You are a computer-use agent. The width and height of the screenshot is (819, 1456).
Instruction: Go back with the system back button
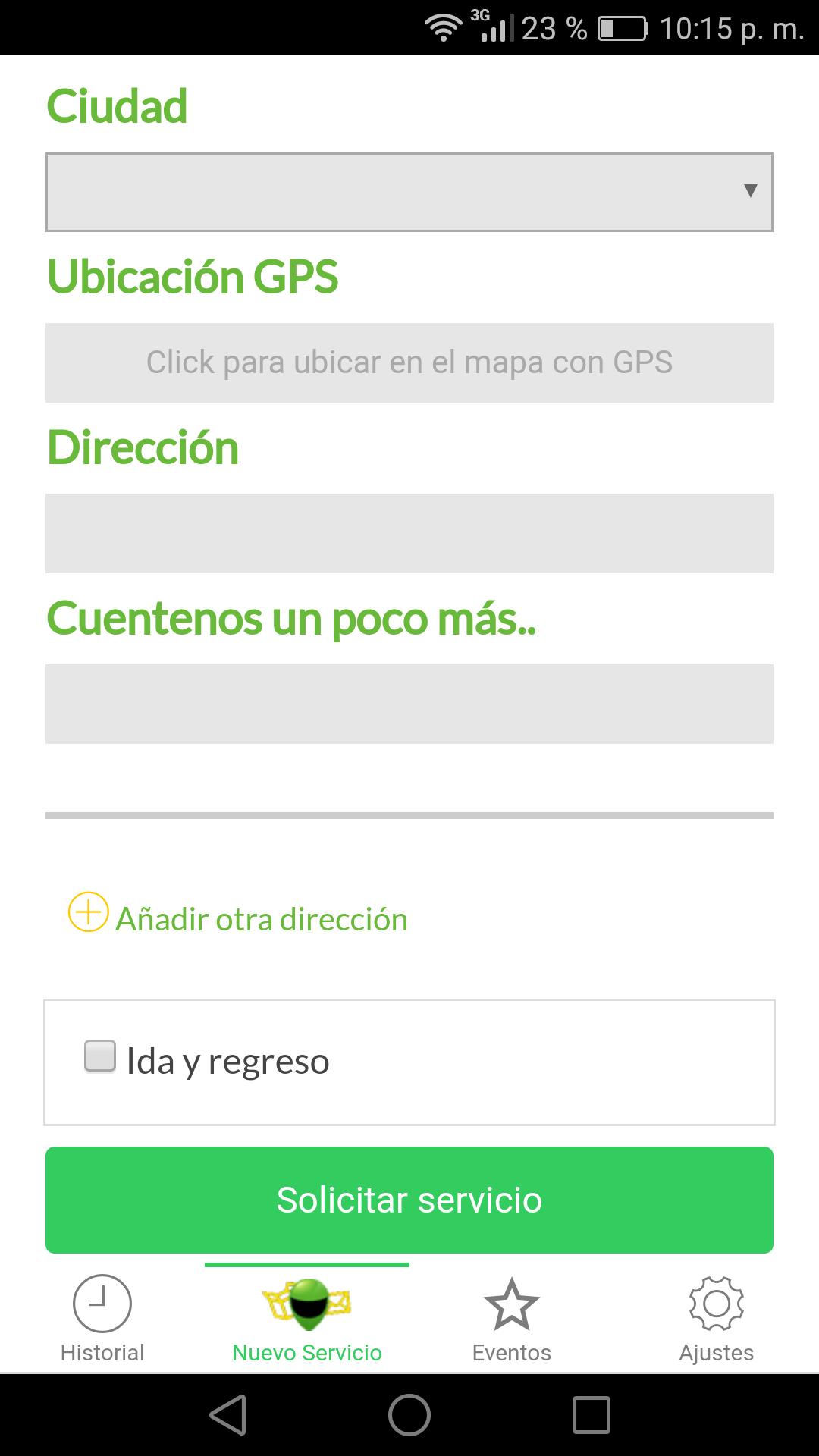227,1415
